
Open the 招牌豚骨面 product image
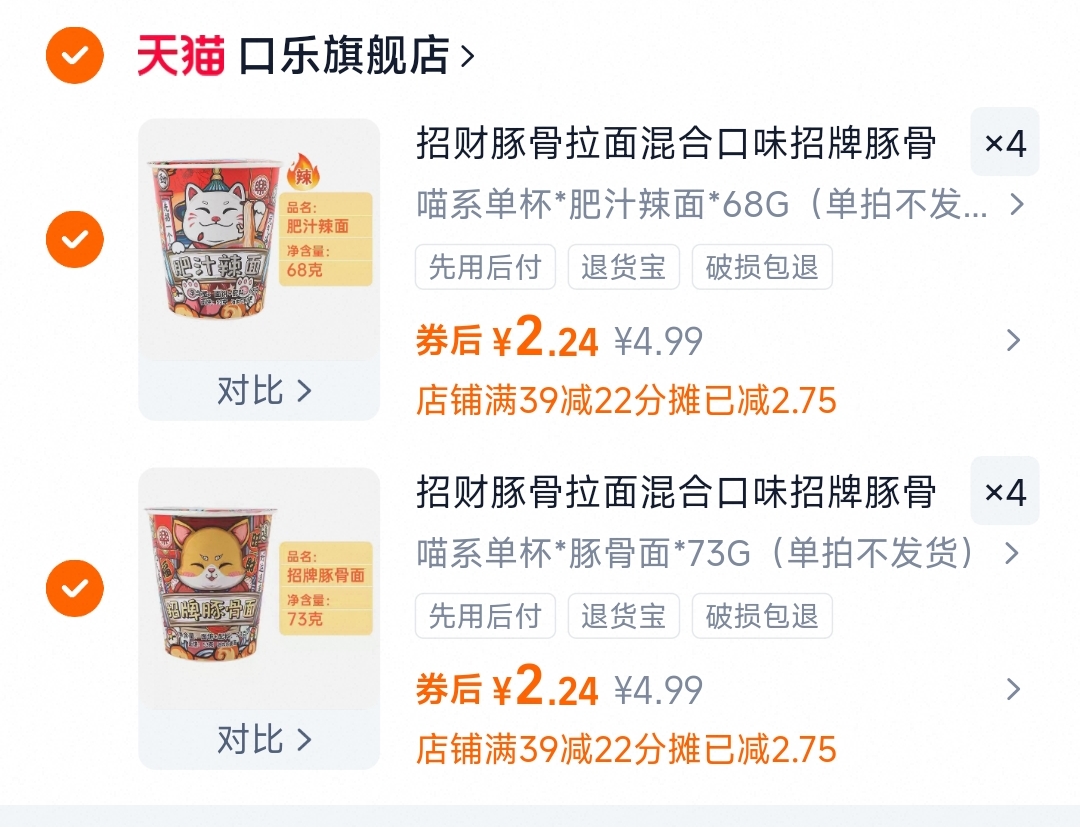[258, 586]
